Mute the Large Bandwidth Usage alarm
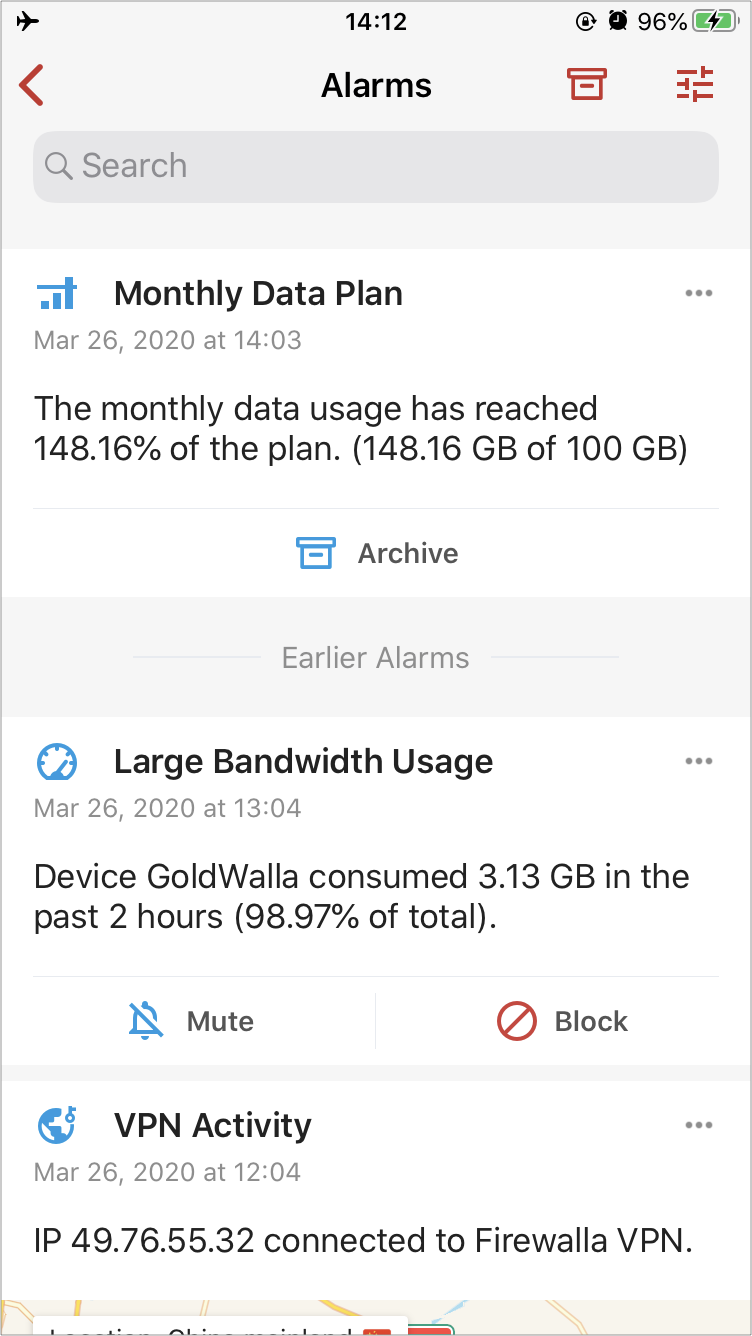This screenshot has width=752, height=1336. coord(192,1021)
